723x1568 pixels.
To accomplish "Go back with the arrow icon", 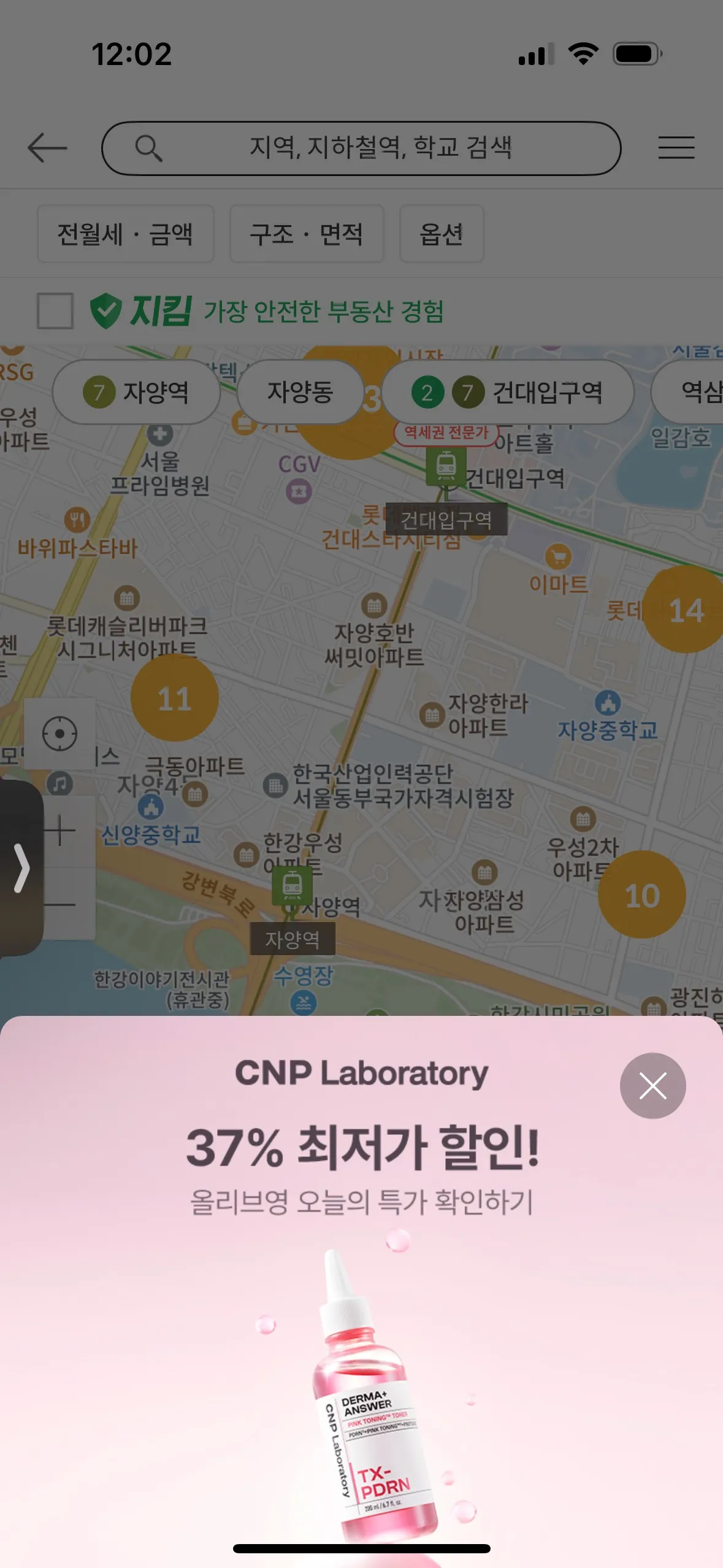I will [x=47, y=148].
